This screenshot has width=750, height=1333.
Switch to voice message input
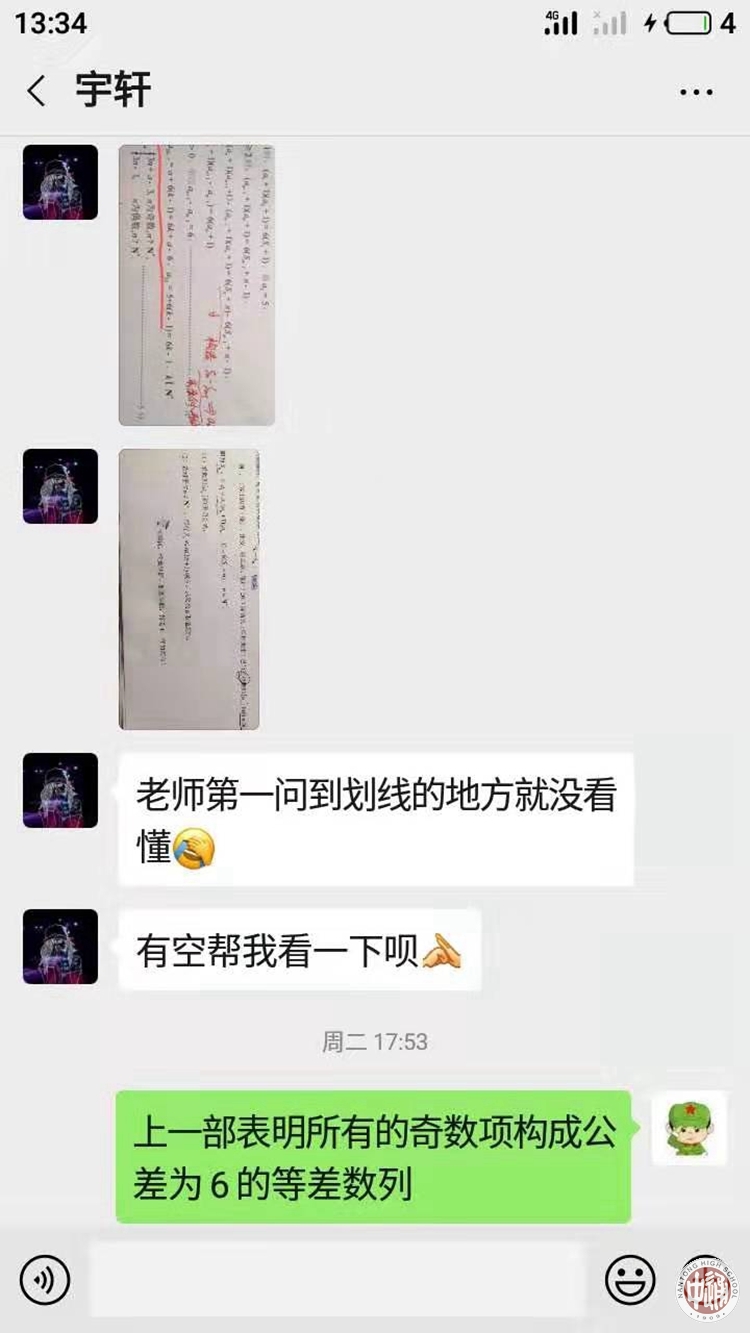(x=45, y=1280)
